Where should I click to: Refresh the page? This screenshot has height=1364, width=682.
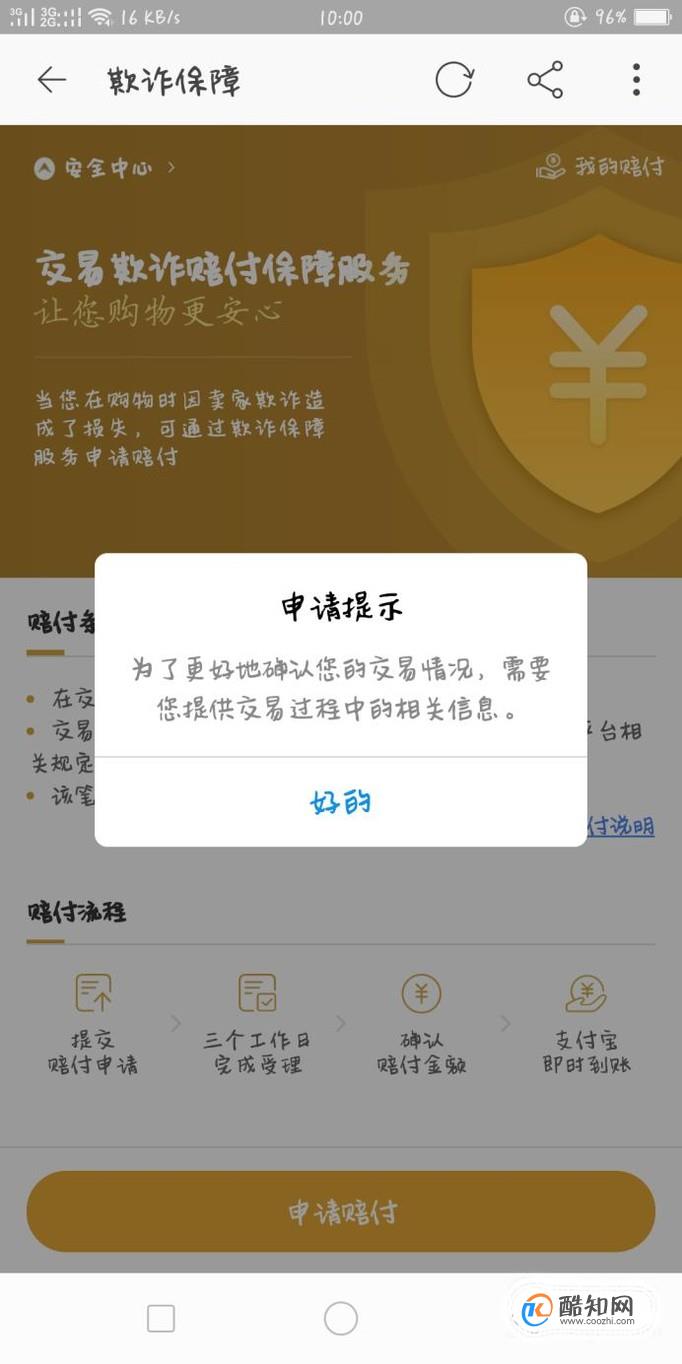[454, 80]
